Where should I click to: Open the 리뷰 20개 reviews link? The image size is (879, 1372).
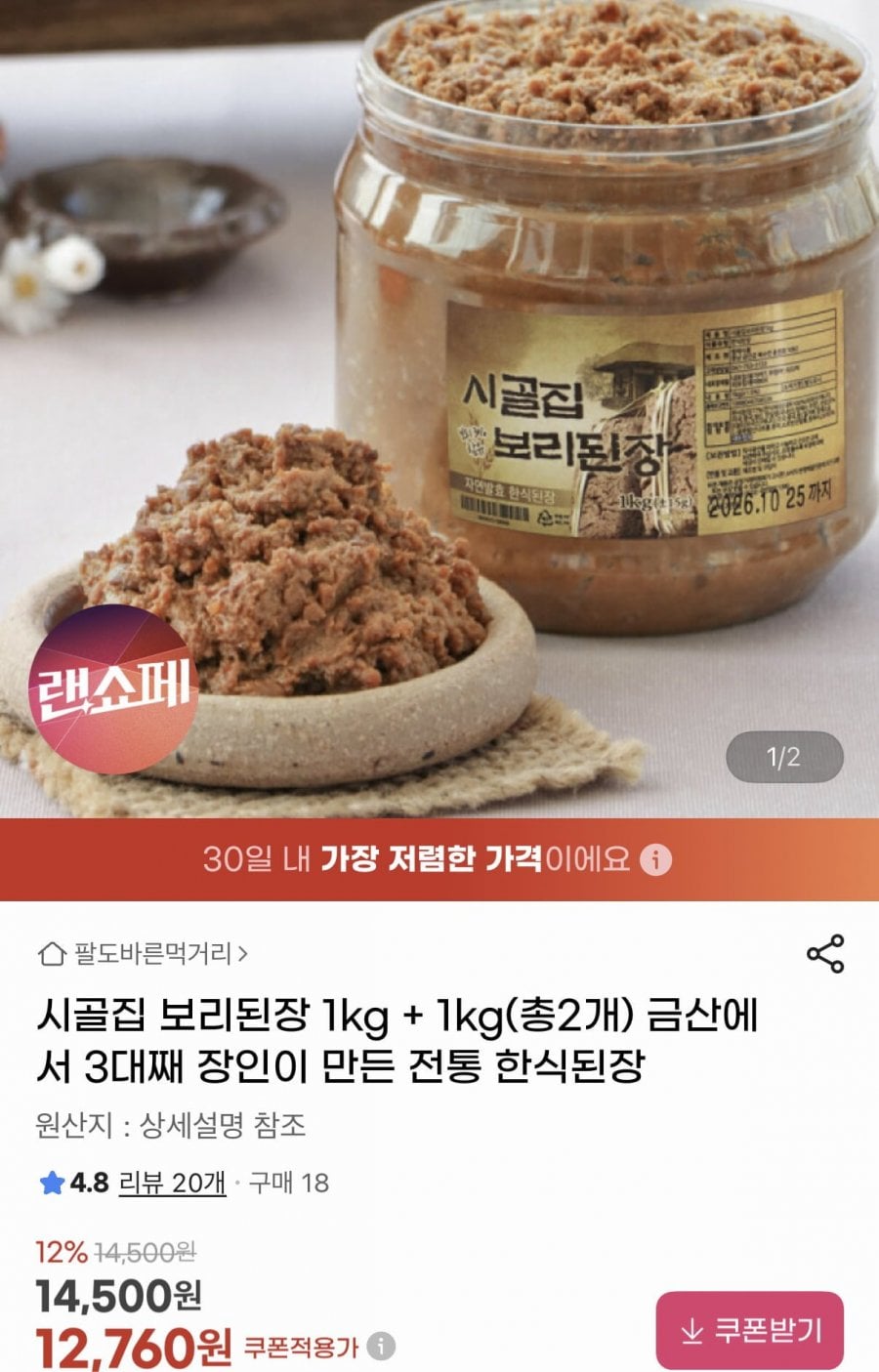tap(172, 1184)
